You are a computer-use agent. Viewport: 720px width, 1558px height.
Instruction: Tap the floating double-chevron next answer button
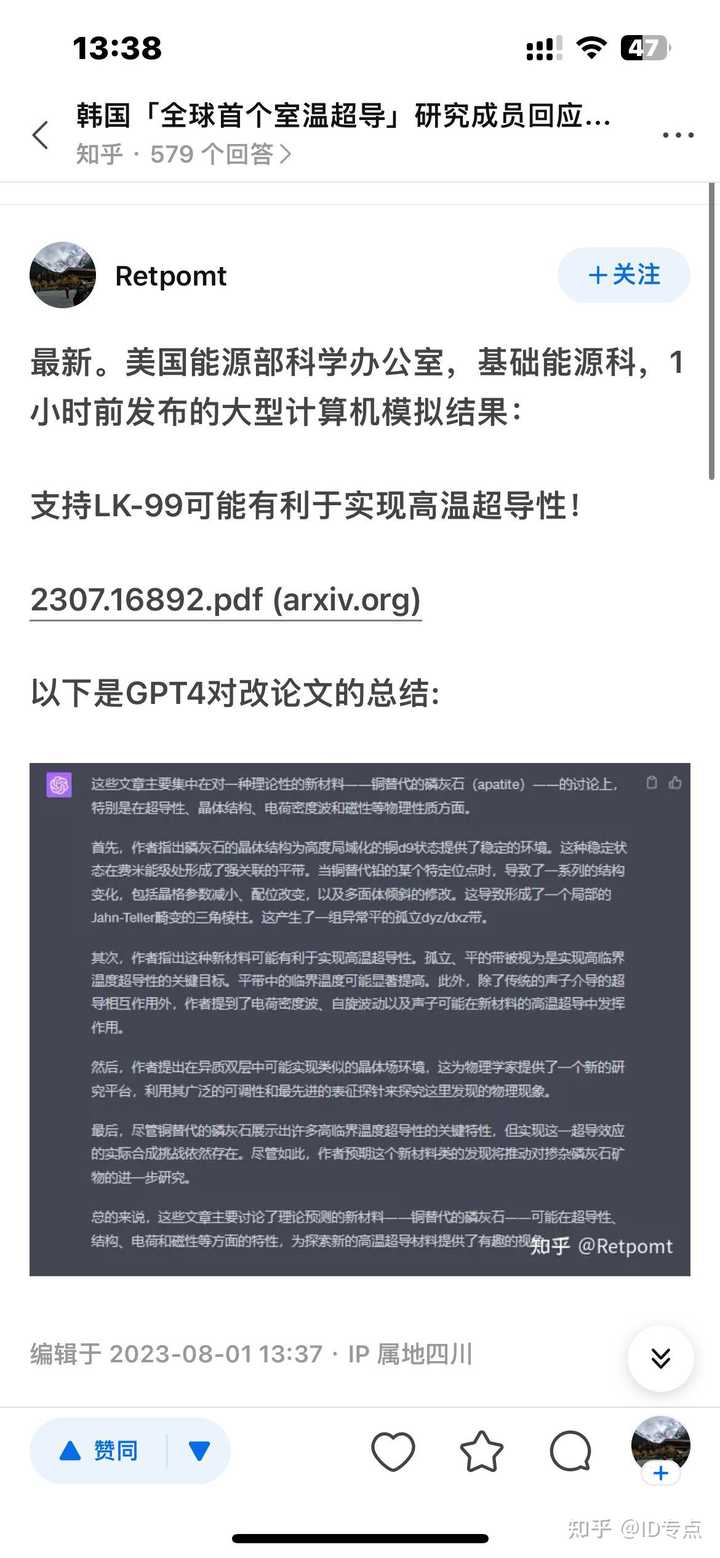coord(660,1358)
